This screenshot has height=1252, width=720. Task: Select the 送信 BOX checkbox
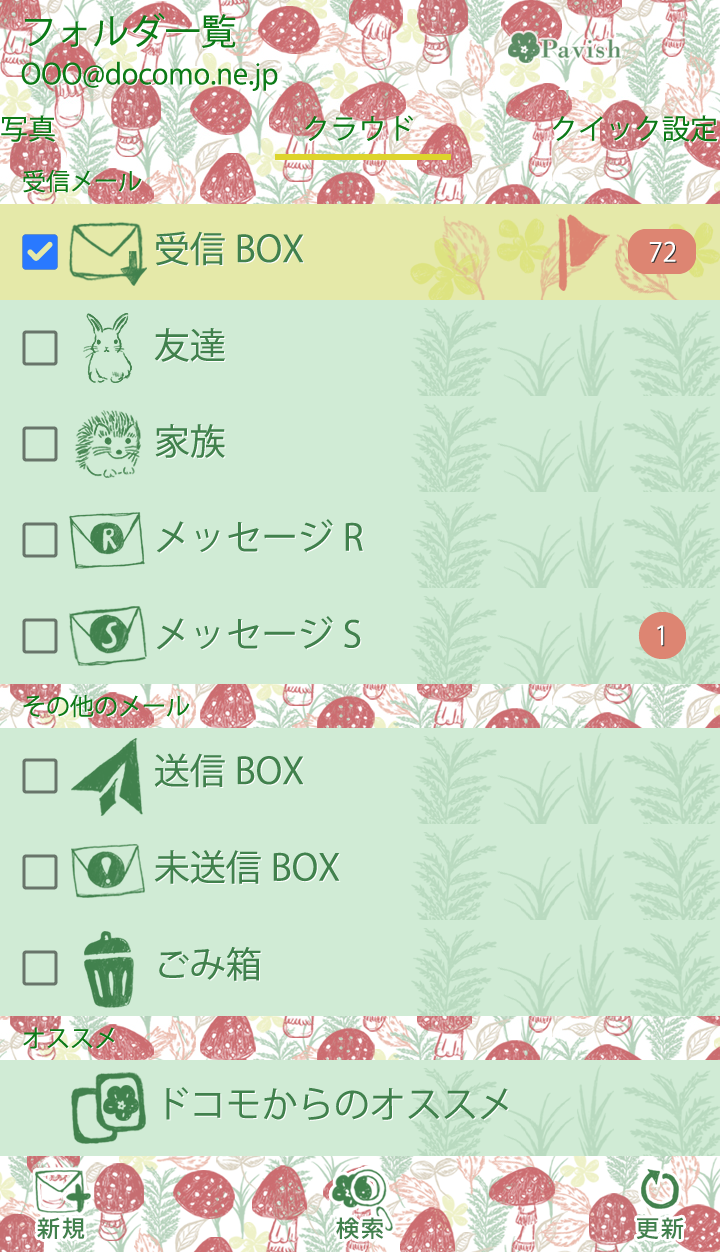(40, 775)
